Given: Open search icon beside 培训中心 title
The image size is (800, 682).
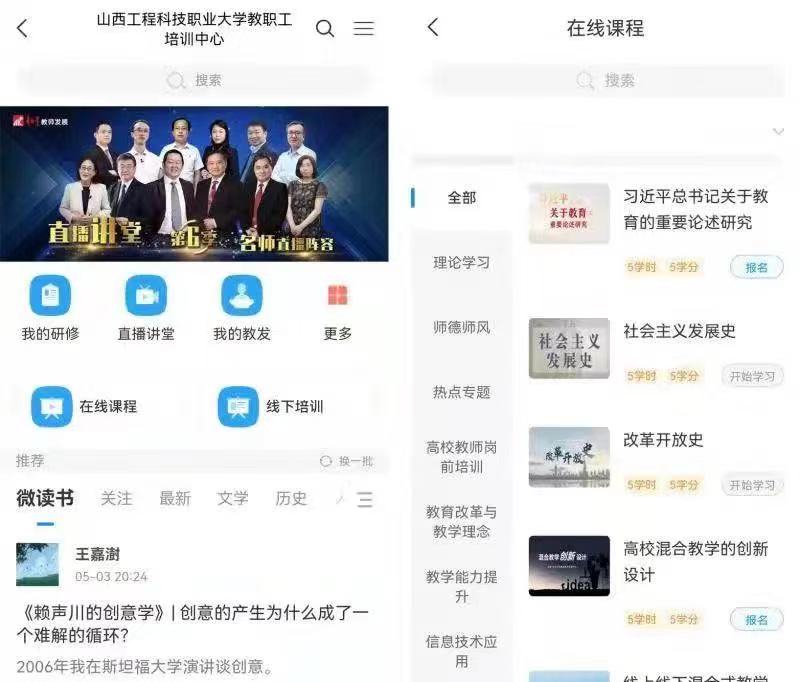Looking at the screenshot, I should tap(325, 29).
